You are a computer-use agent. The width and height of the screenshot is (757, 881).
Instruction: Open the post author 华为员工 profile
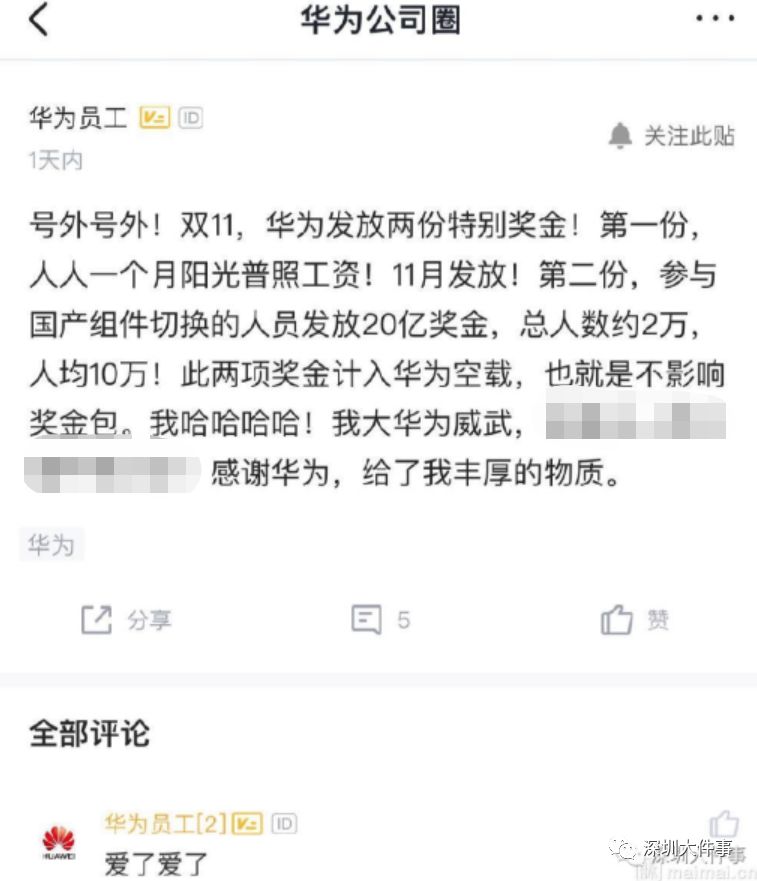[79, 118]
